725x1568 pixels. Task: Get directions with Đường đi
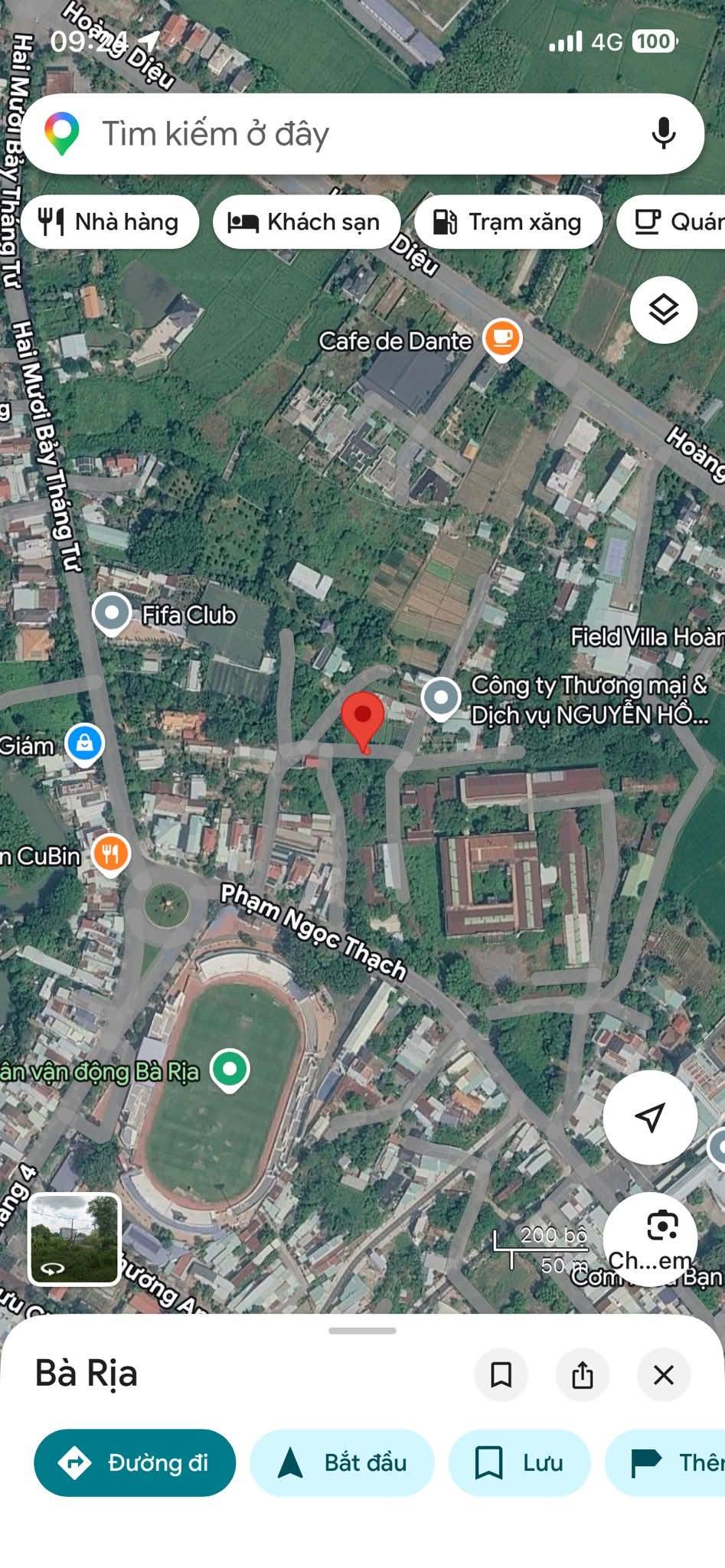[135, 1462]
